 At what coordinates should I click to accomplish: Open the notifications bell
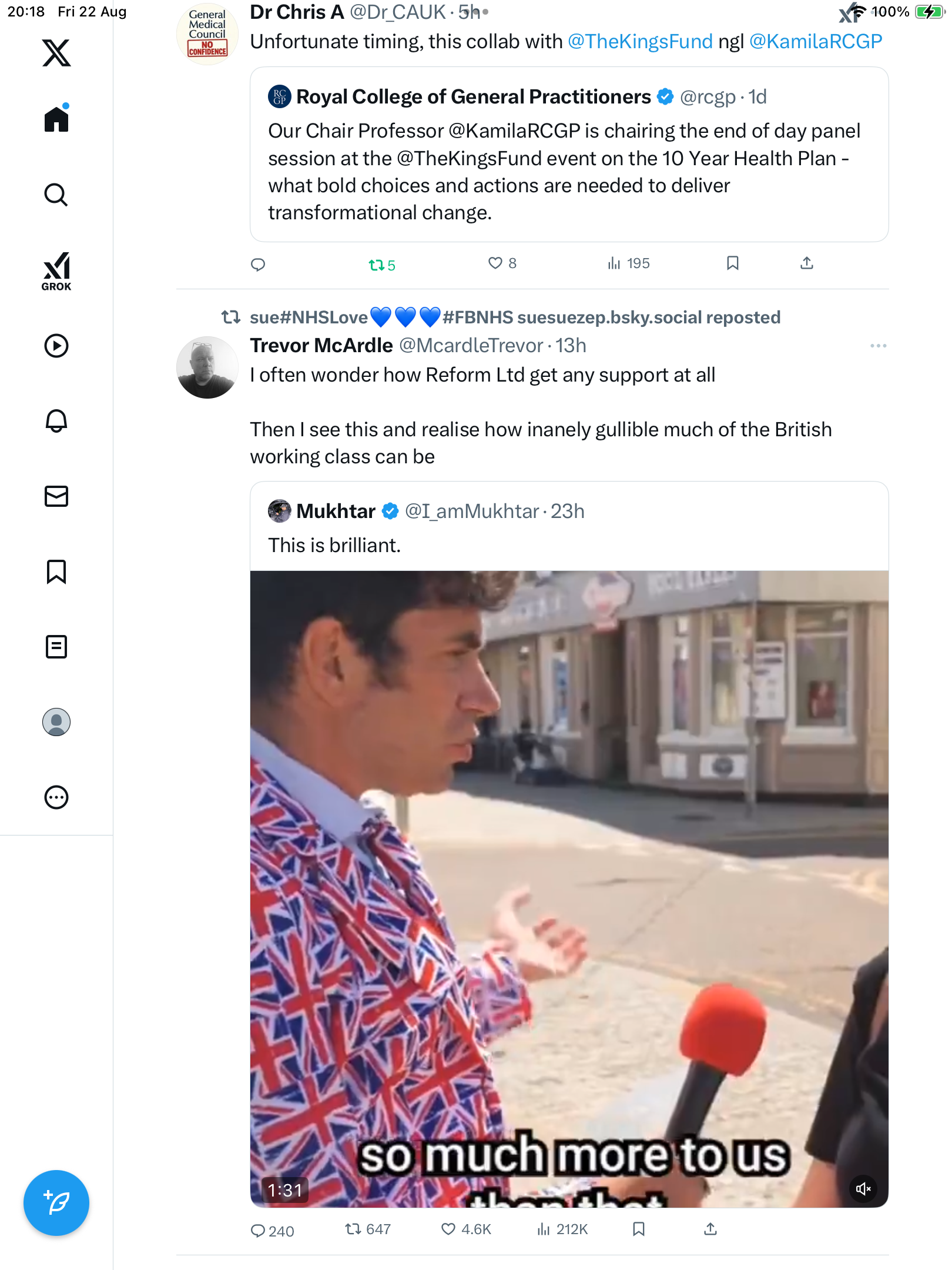click(56, 421)
